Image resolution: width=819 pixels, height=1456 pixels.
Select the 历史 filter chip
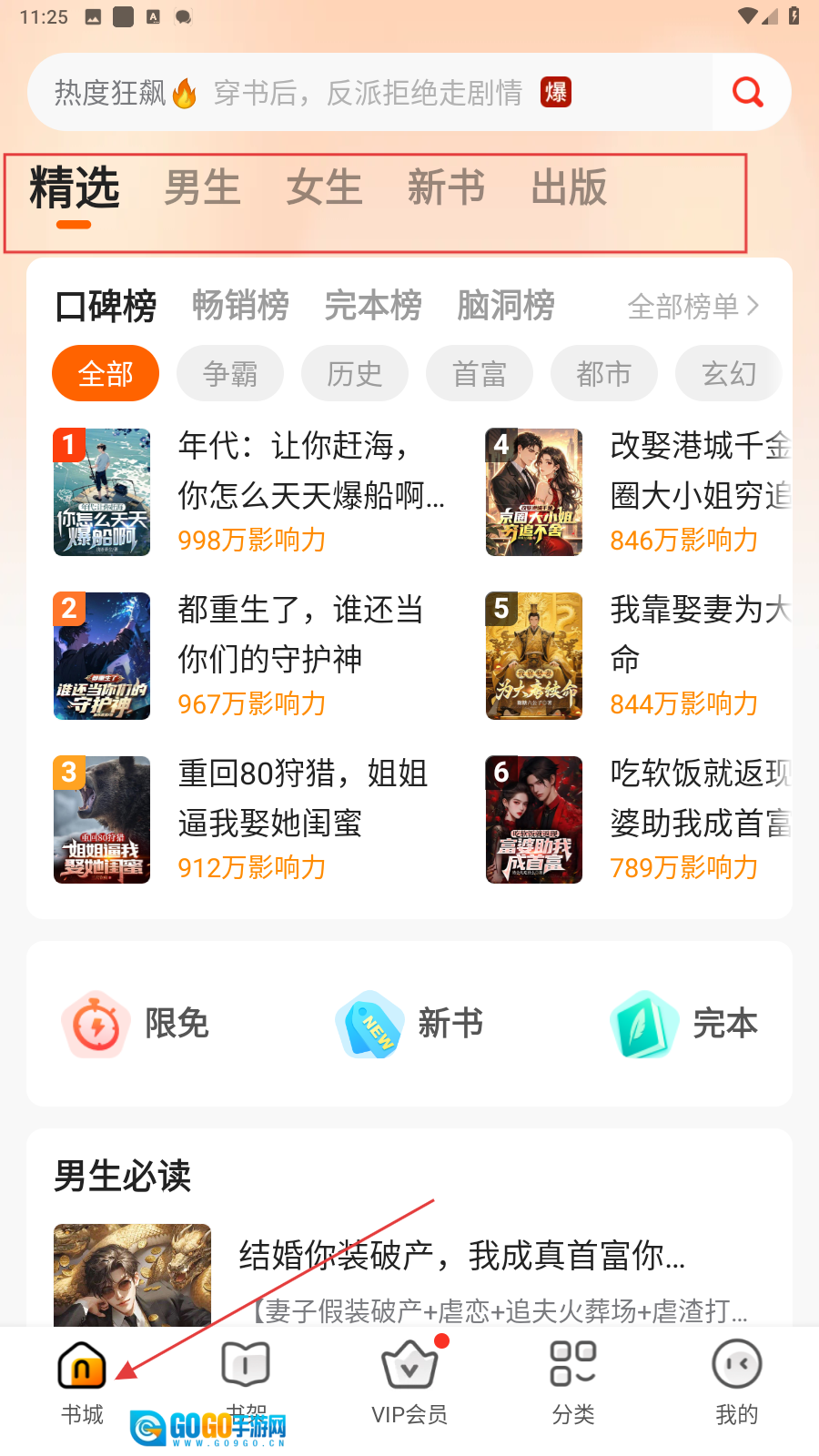(x=355, y=373)
